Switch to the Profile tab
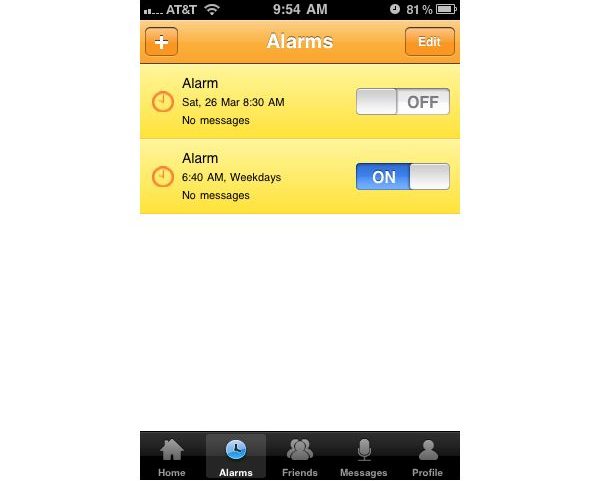The height and width of the screenshot is (481, 600). tap(428, 457)
